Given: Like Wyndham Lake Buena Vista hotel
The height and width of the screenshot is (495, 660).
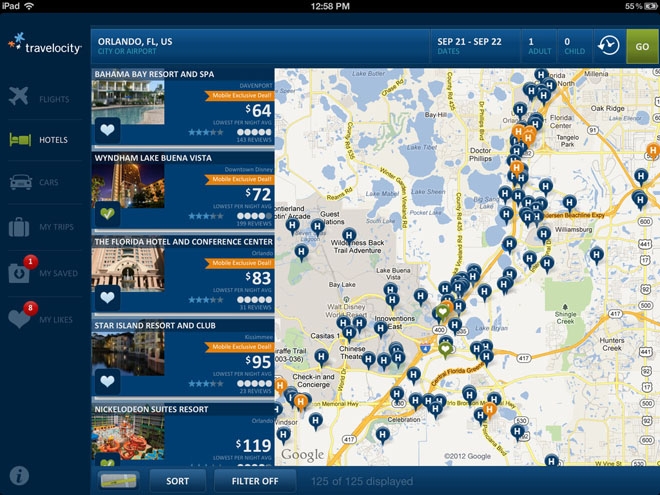Looking at the screenshot, I should [x=107, y=214].
